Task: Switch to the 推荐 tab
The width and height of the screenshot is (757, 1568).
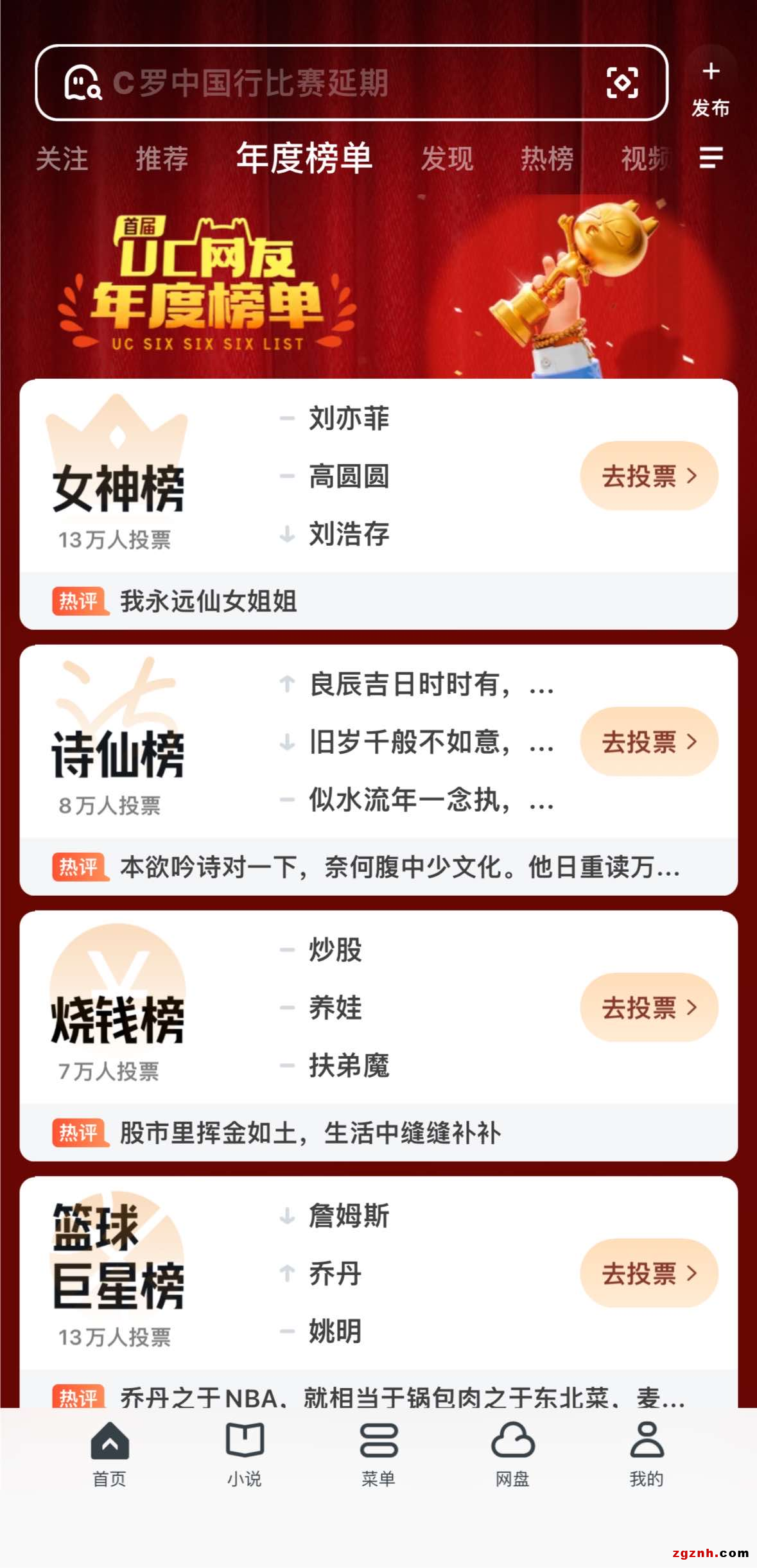Action: coord(162,159)
